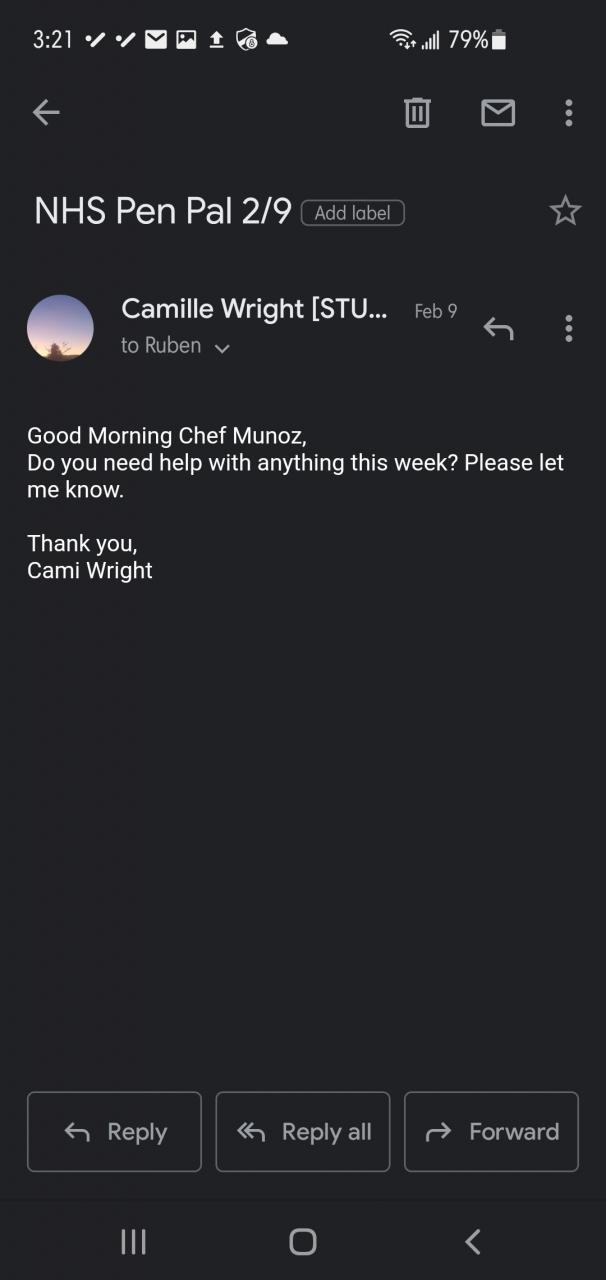
Task: Mark this email as unread
Action: coord(498,113)
